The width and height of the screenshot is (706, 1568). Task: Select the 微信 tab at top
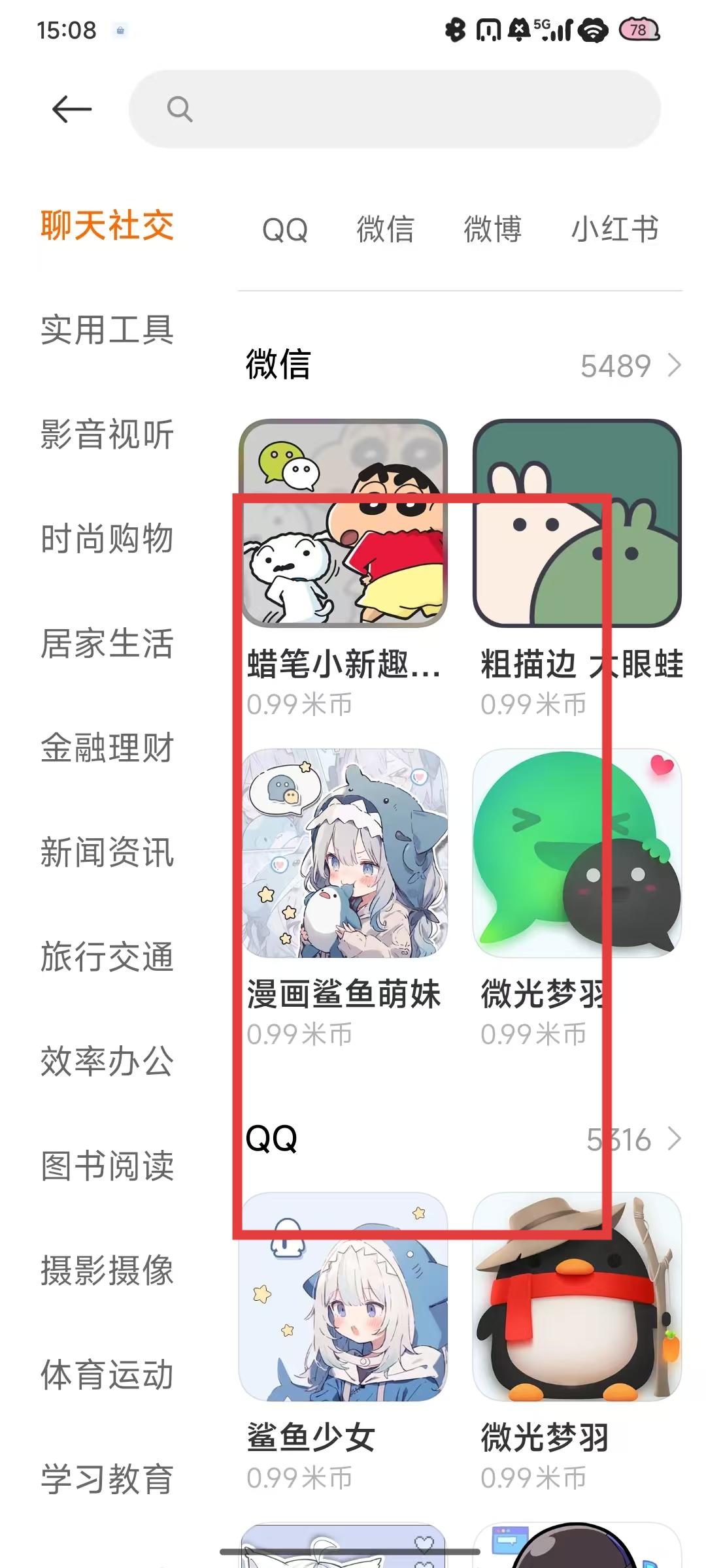click(385, 230)
